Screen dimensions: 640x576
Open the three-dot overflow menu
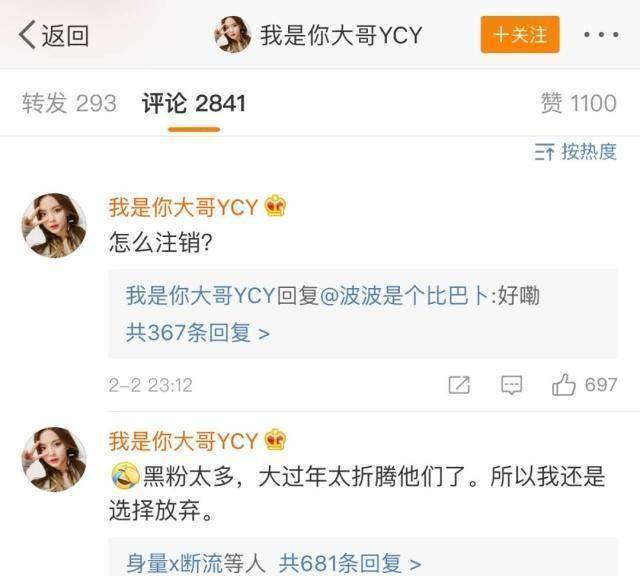[601, 35]
